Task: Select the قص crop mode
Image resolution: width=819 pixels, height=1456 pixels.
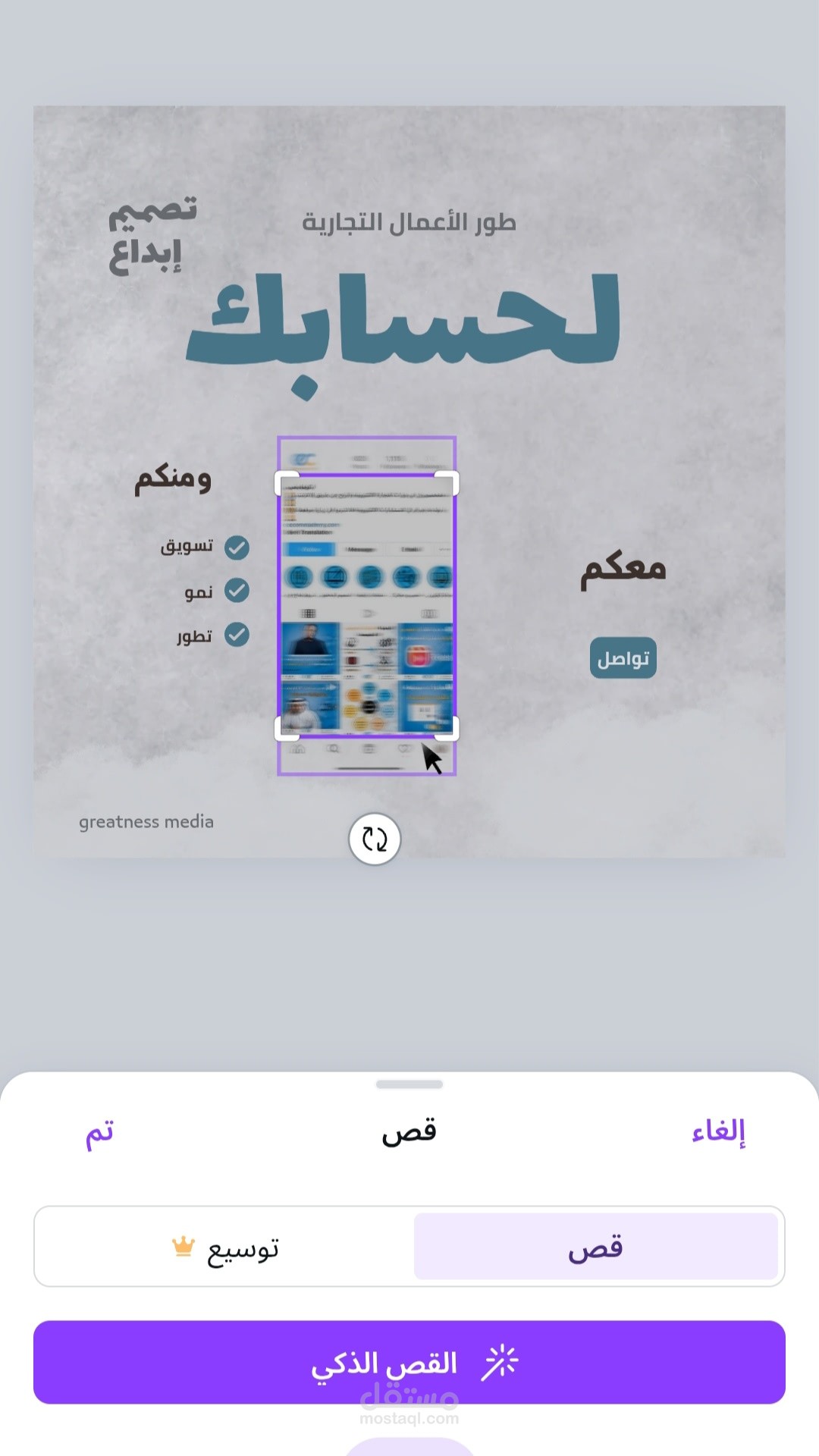Action: pyautogui.click(x=596, y=1246)
